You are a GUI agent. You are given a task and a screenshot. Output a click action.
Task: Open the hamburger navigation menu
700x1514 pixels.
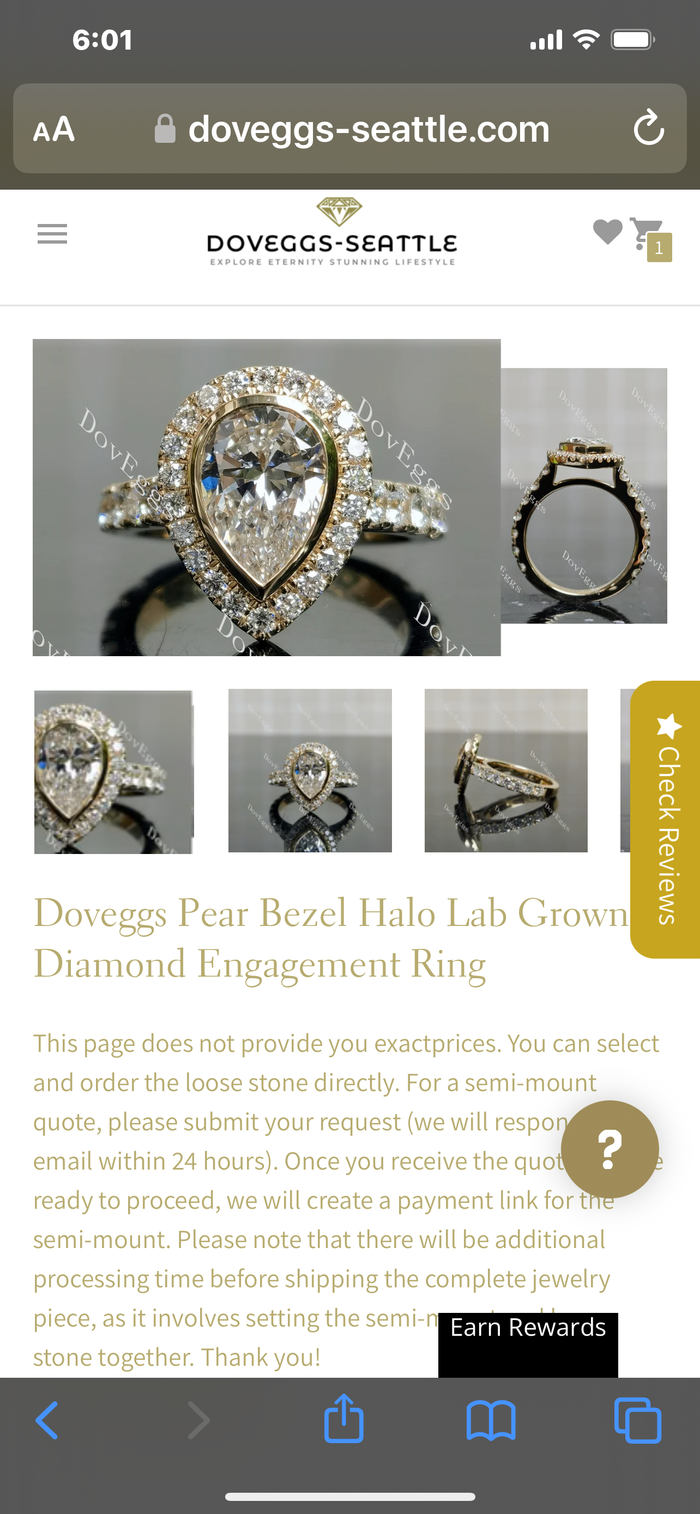click(x=52, y=234)
